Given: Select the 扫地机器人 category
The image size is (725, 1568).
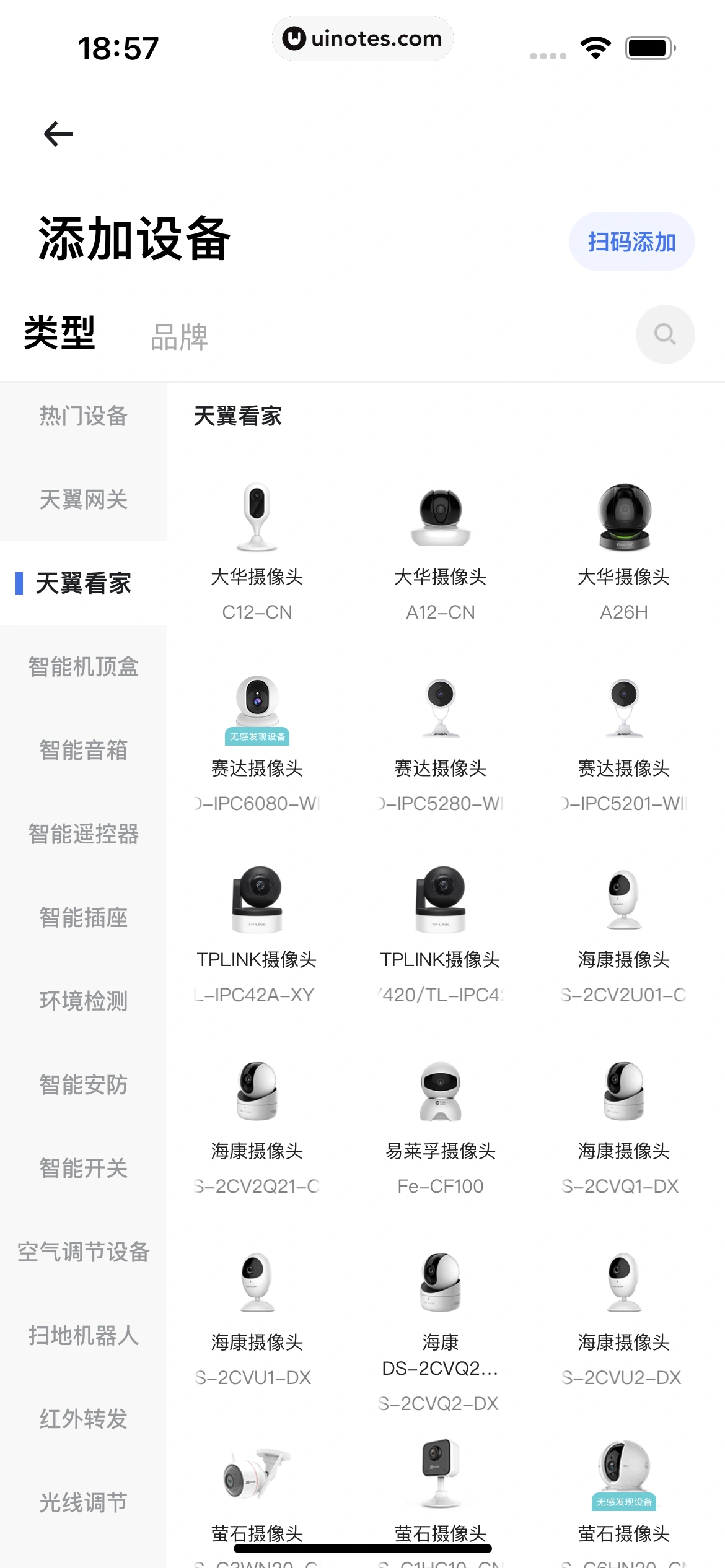Looking at the screenshot, I should [x=84, y=1336].
